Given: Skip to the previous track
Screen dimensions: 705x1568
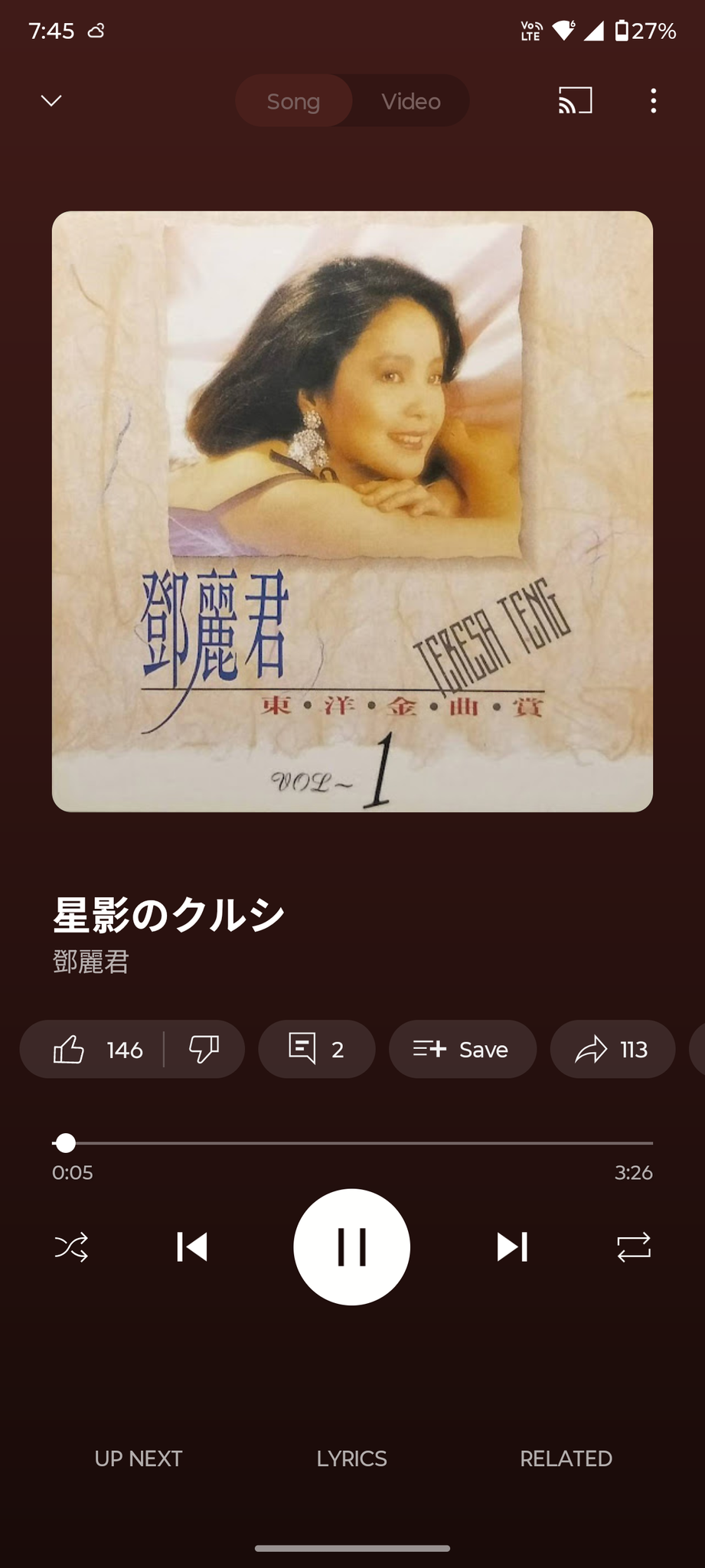Looking at the screenshot, I should coord(191,1247).
